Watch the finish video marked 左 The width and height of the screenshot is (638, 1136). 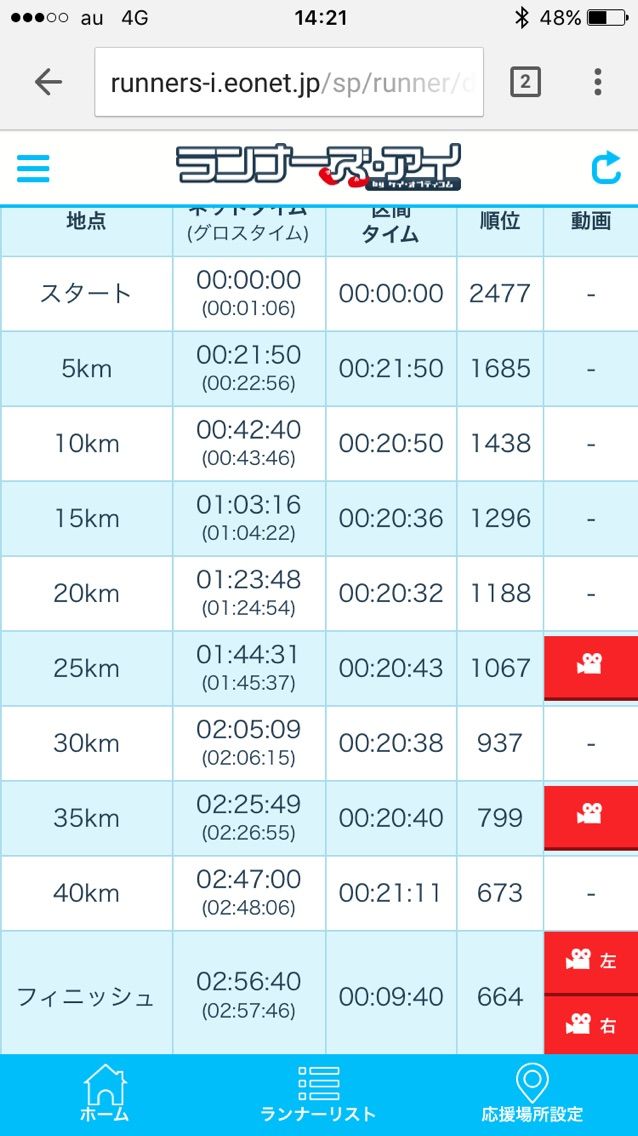click(590, 962)
